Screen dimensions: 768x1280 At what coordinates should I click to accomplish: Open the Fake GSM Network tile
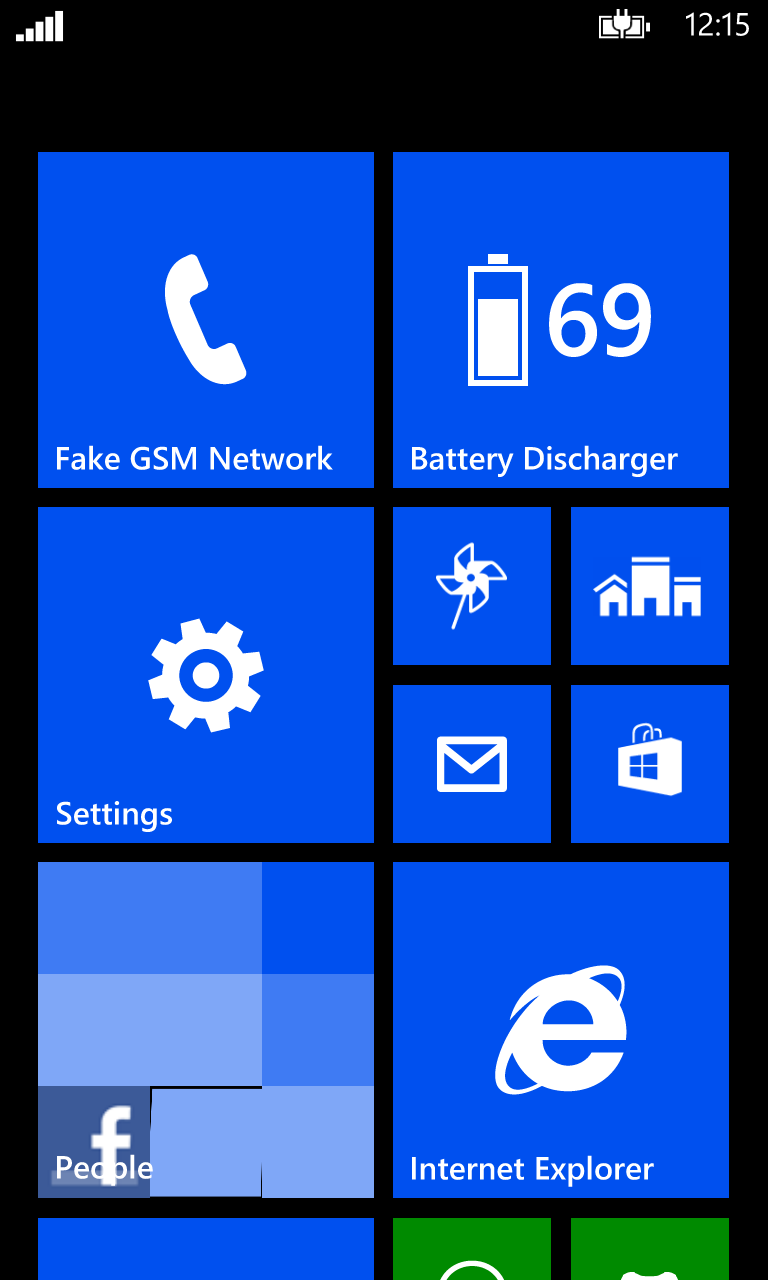pos(206,320)
